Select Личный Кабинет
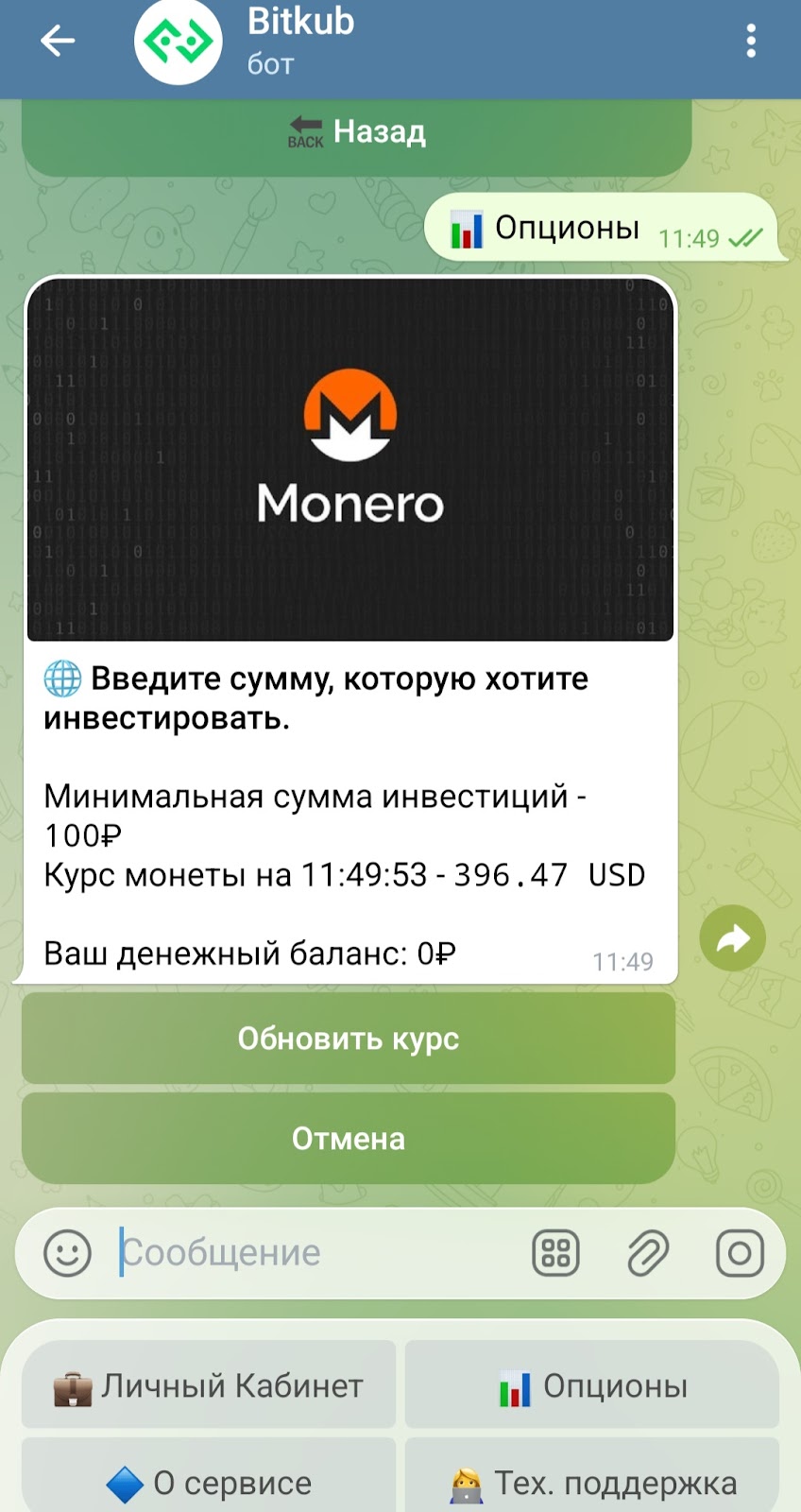This screenshot has width=801, height=1512. pyautogui.click(x=209, y=1385)
